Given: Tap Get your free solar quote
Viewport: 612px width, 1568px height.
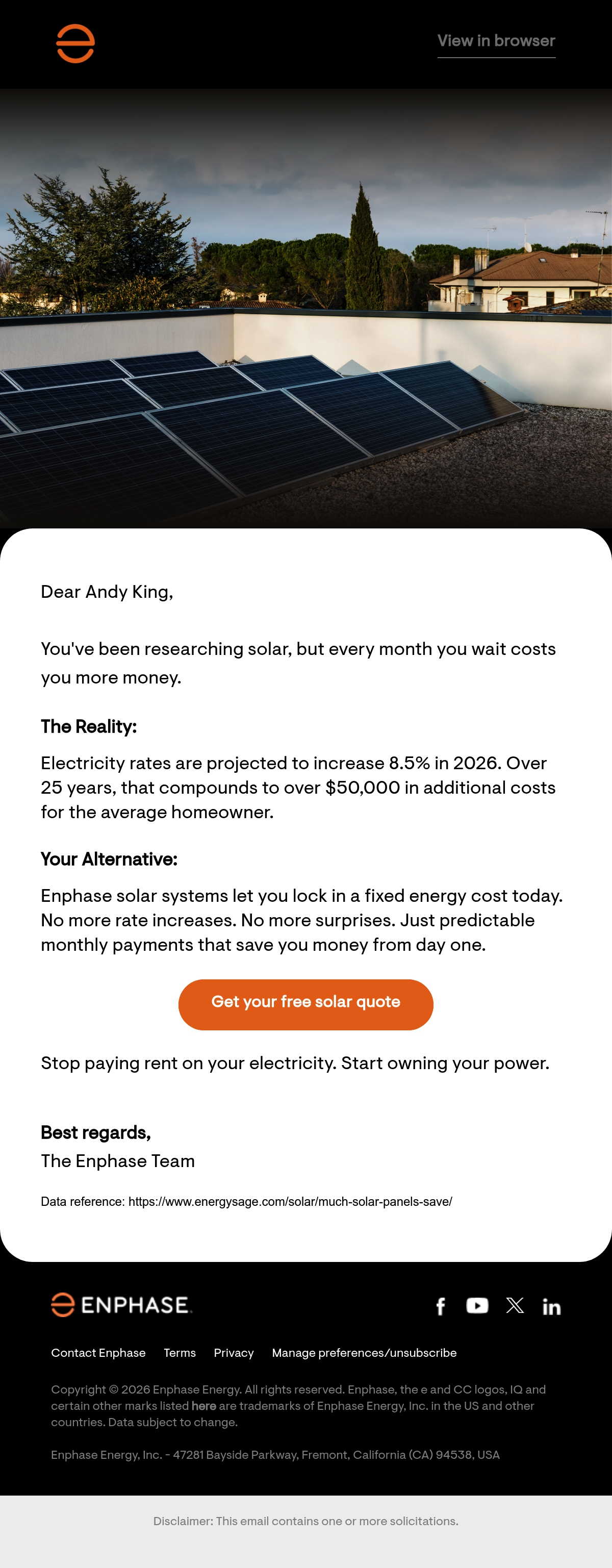Looking at the screenshot, I should pos(305,1004).
